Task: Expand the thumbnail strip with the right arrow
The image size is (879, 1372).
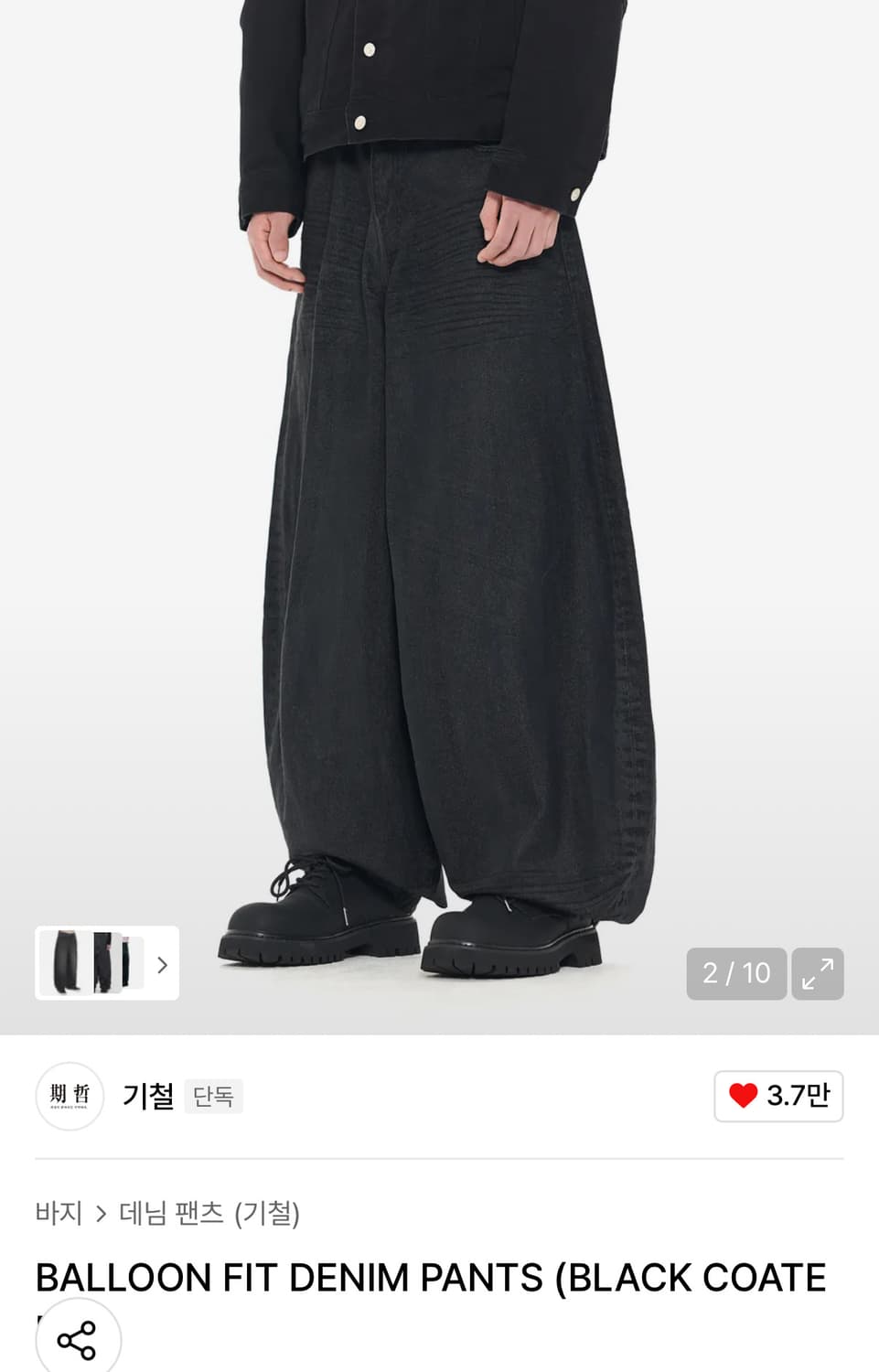Action: (162, 964)
